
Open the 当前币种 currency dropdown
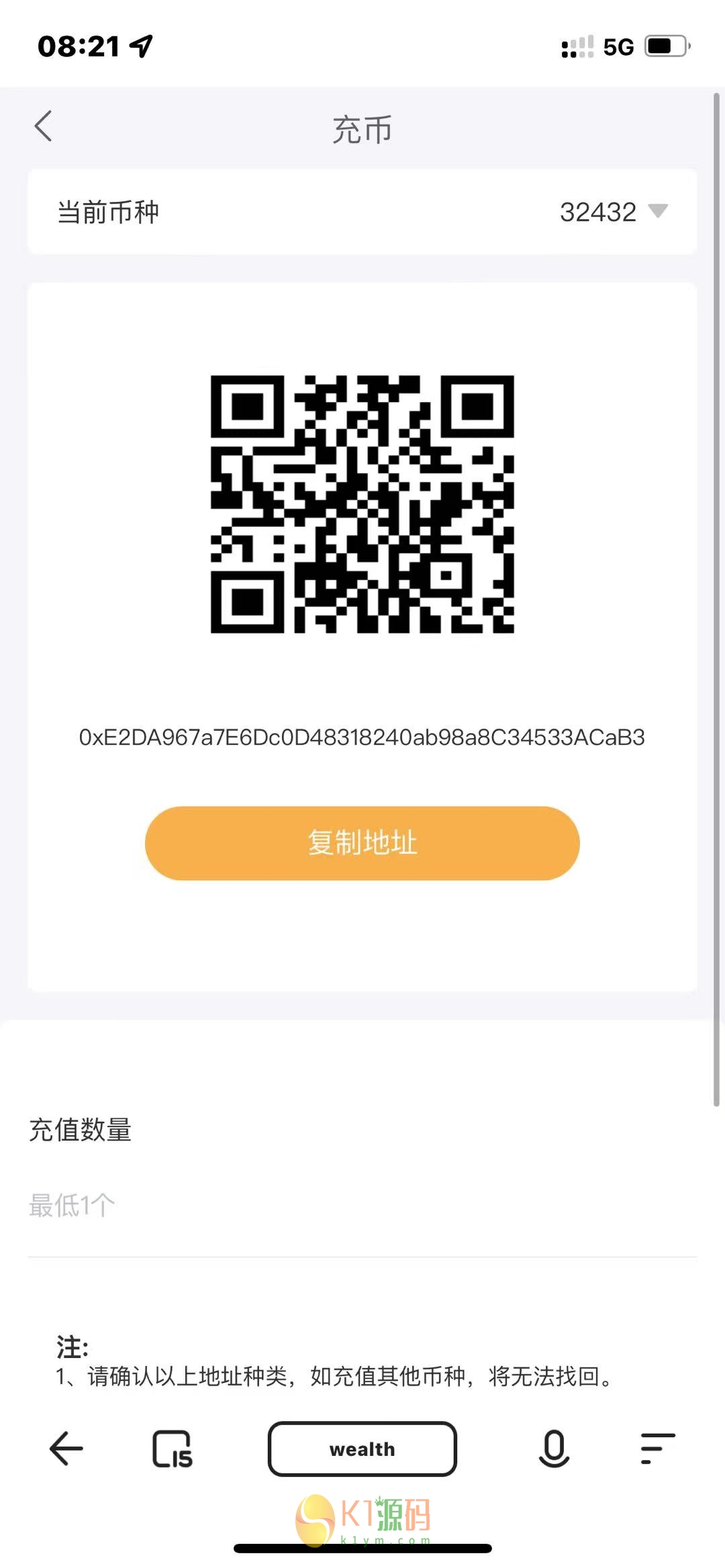pos(613,212)
